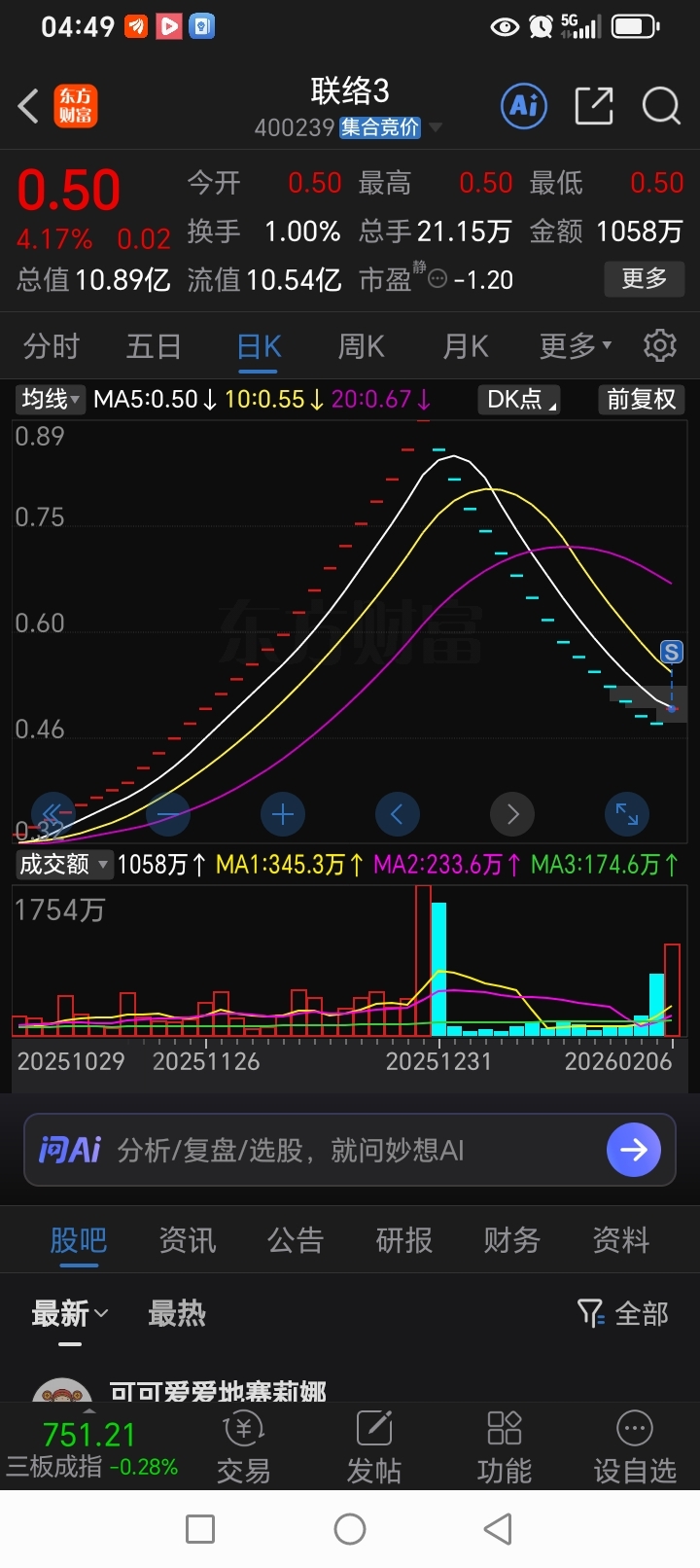Image resolution: width=700 pixels, height=1568 pixels.
Task: Expand the 更多 chart period dropdown
Action: pyautogui.click(x=576, y=346)
